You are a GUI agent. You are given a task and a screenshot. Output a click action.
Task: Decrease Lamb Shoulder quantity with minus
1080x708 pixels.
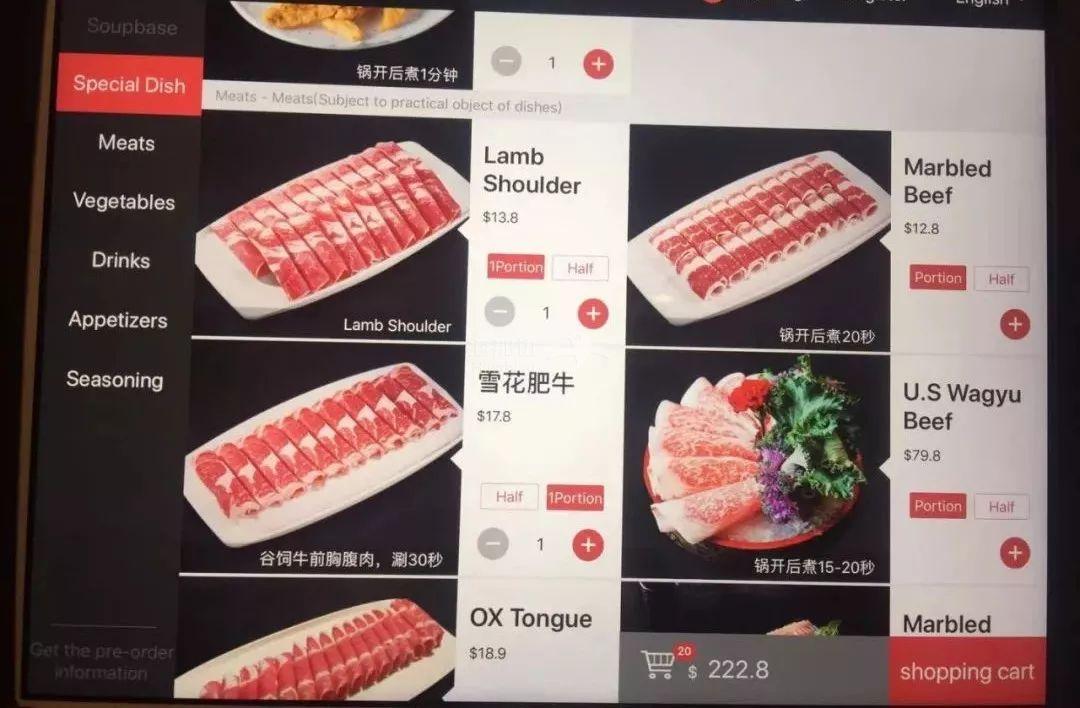499,313
